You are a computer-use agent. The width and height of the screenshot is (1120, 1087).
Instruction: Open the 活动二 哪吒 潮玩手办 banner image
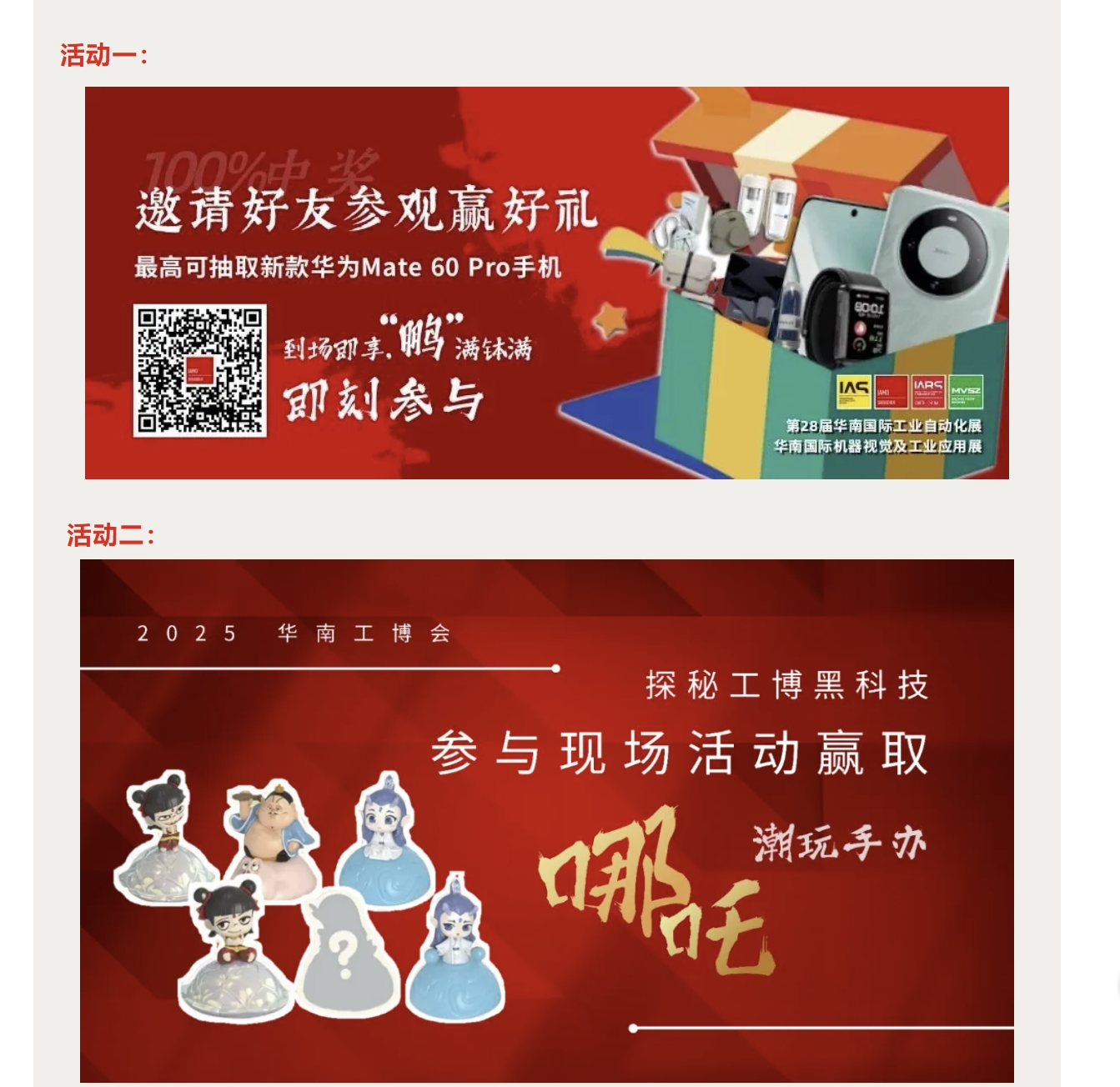[546, 820]
